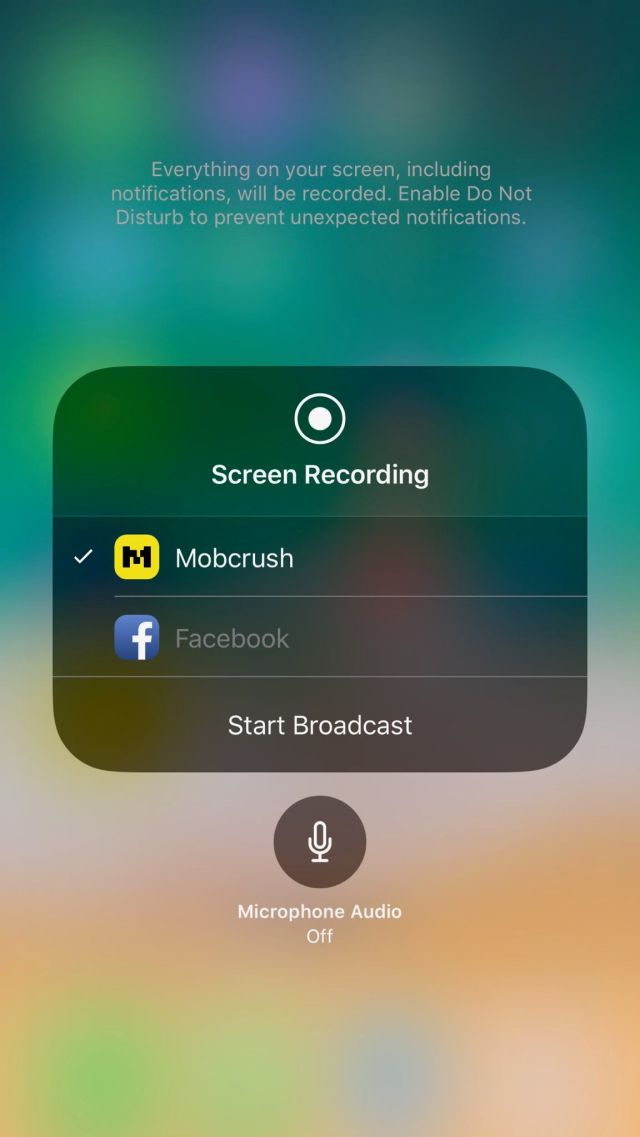Turn on Microphone Audio

320,842
